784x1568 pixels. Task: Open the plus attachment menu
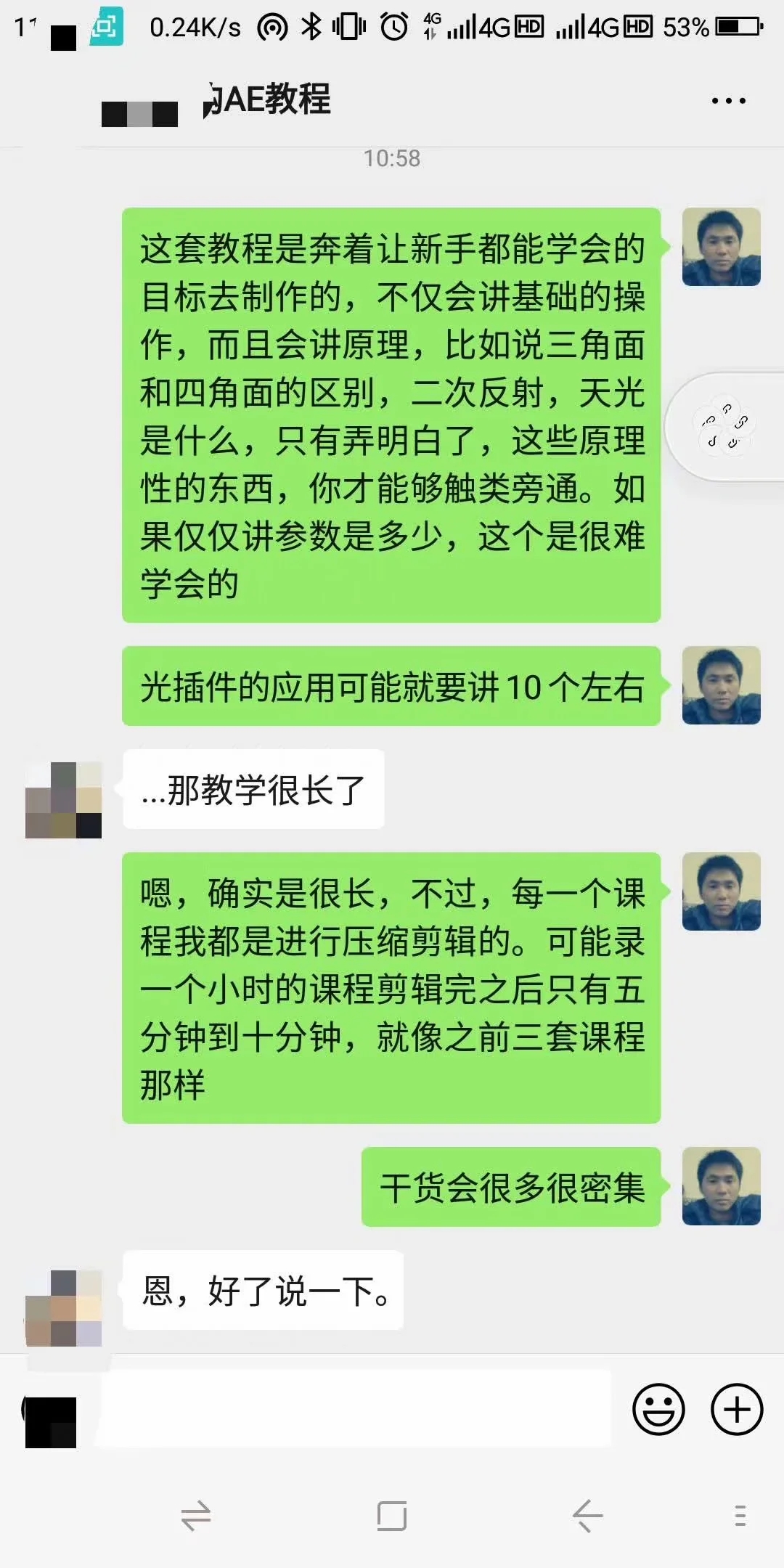click(x=736, y=1410)
